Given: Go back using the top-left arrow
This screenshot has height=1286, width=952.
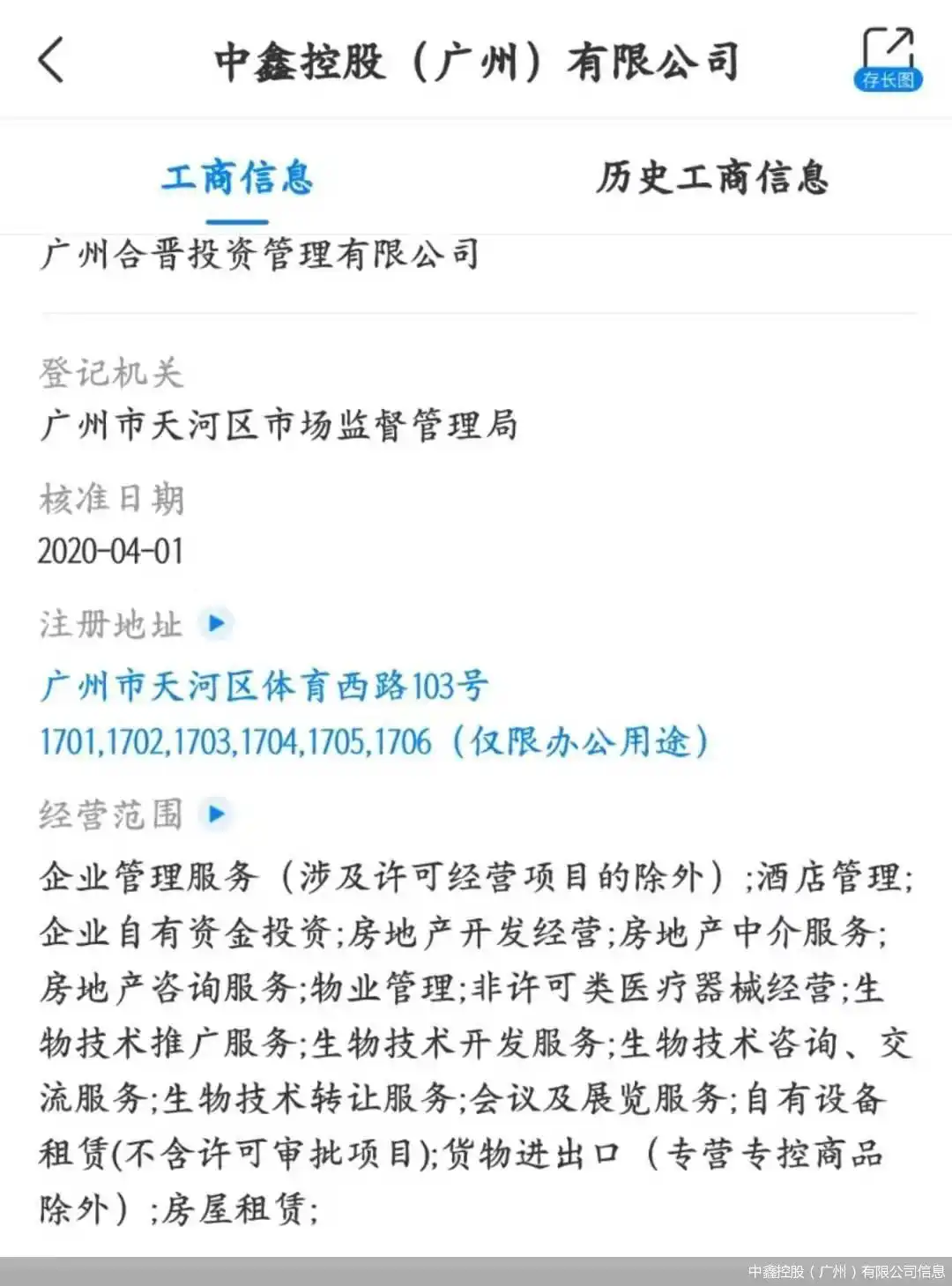Looking at the screenshot, I should click(x=52, y=60).
